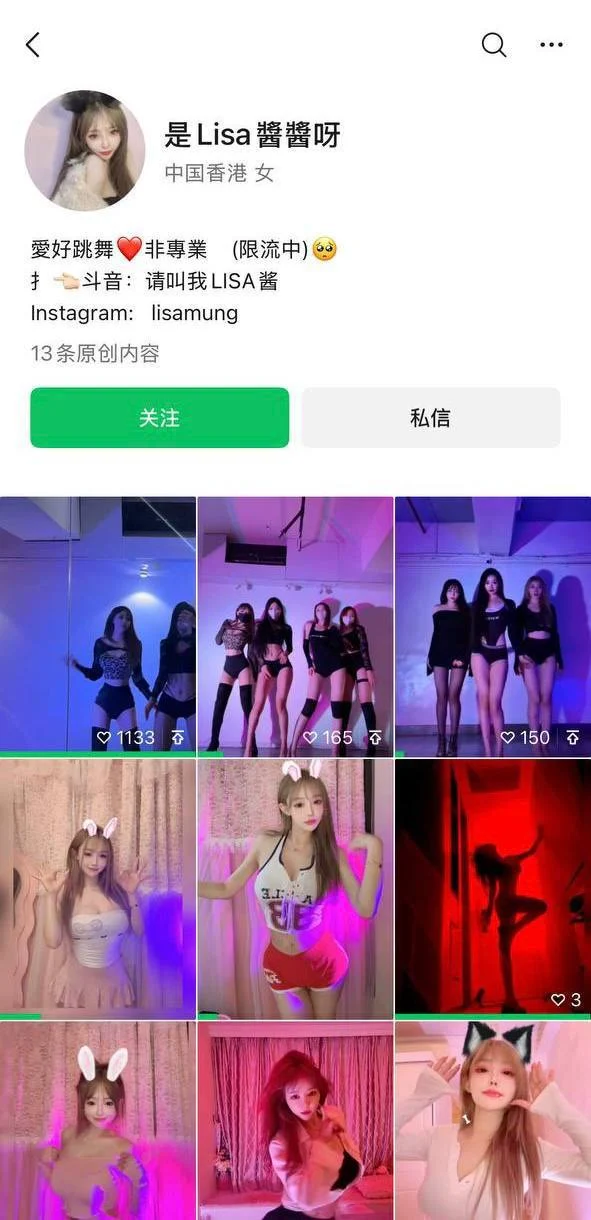Open the cat-ear filter video tile
Image resolution: width=591 pixels, height=1220 pixels.
[493, 1120]
